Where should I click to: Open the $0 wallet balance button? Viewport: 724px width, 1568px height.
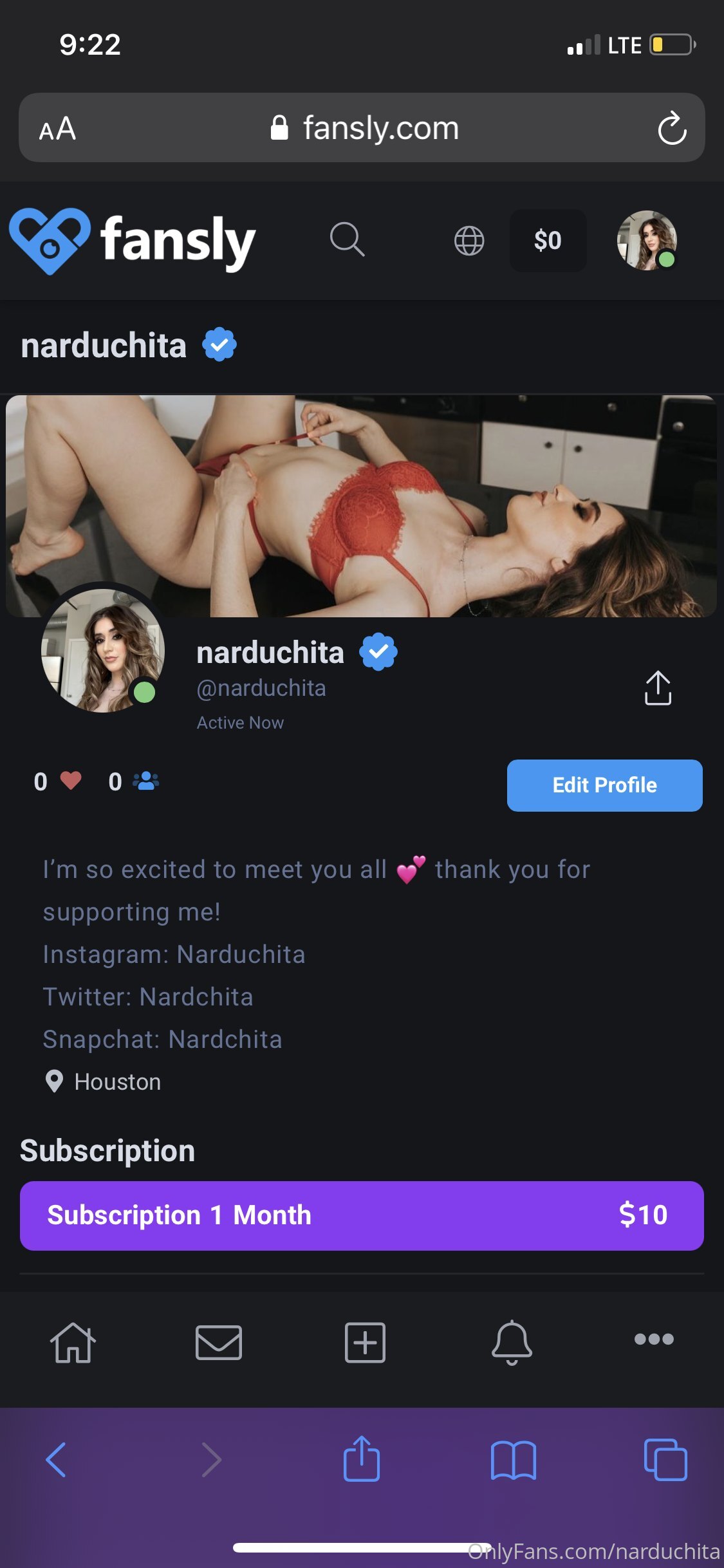[x=548, y=241]
